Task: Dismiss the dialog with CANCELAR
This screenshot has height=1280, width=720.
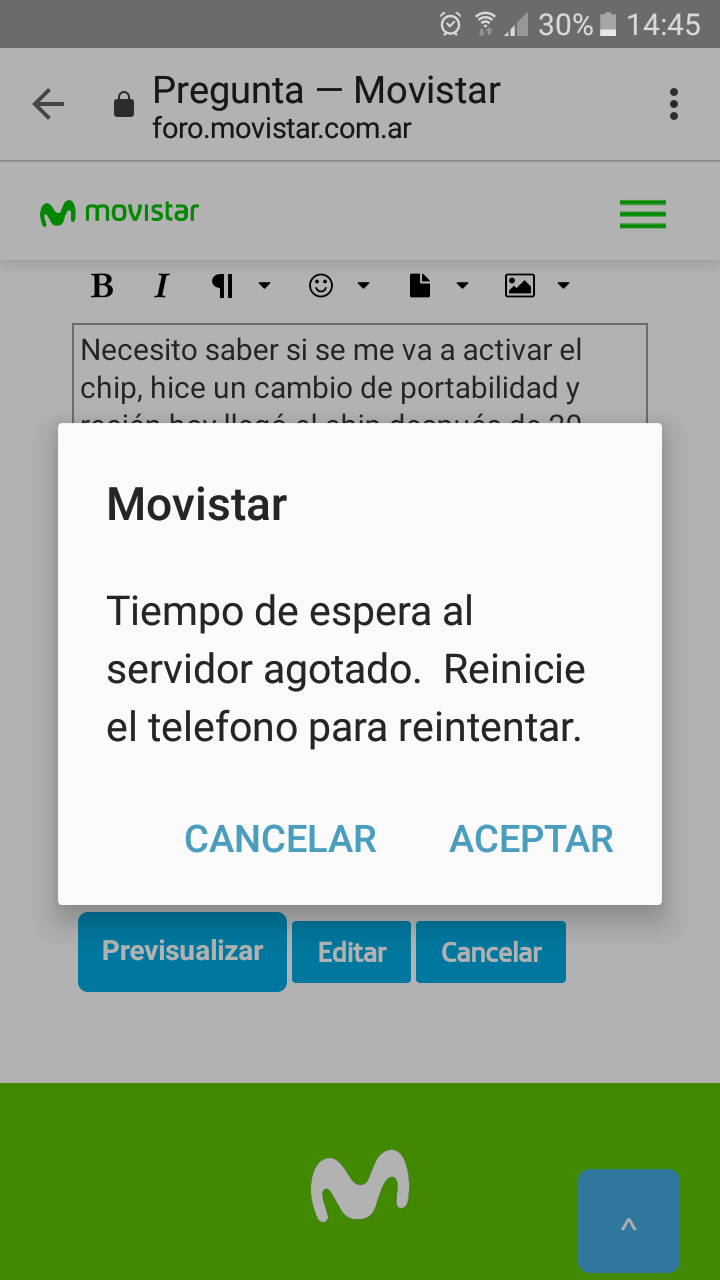Action: [x=280, y=839]
